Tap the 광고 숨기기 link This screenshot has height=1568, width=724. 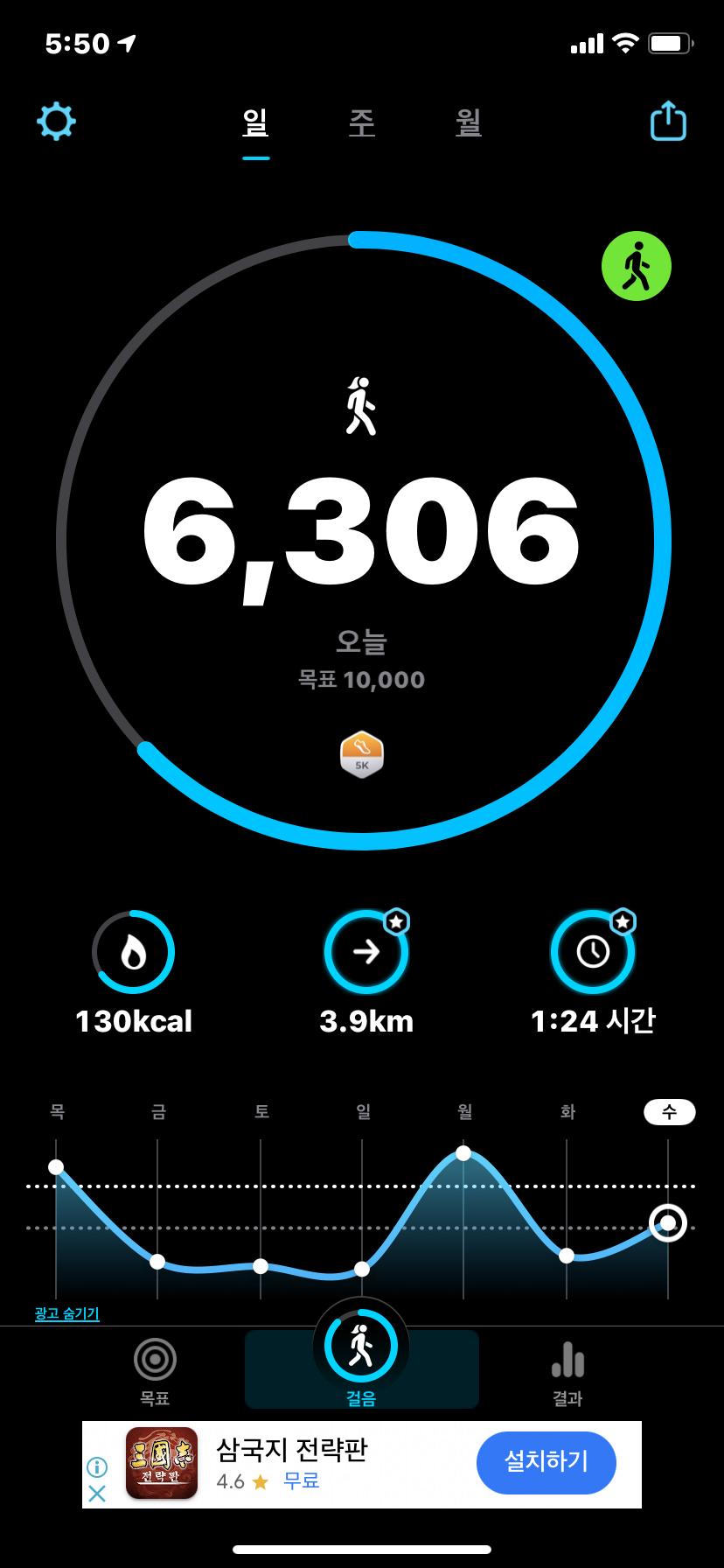67,1313
